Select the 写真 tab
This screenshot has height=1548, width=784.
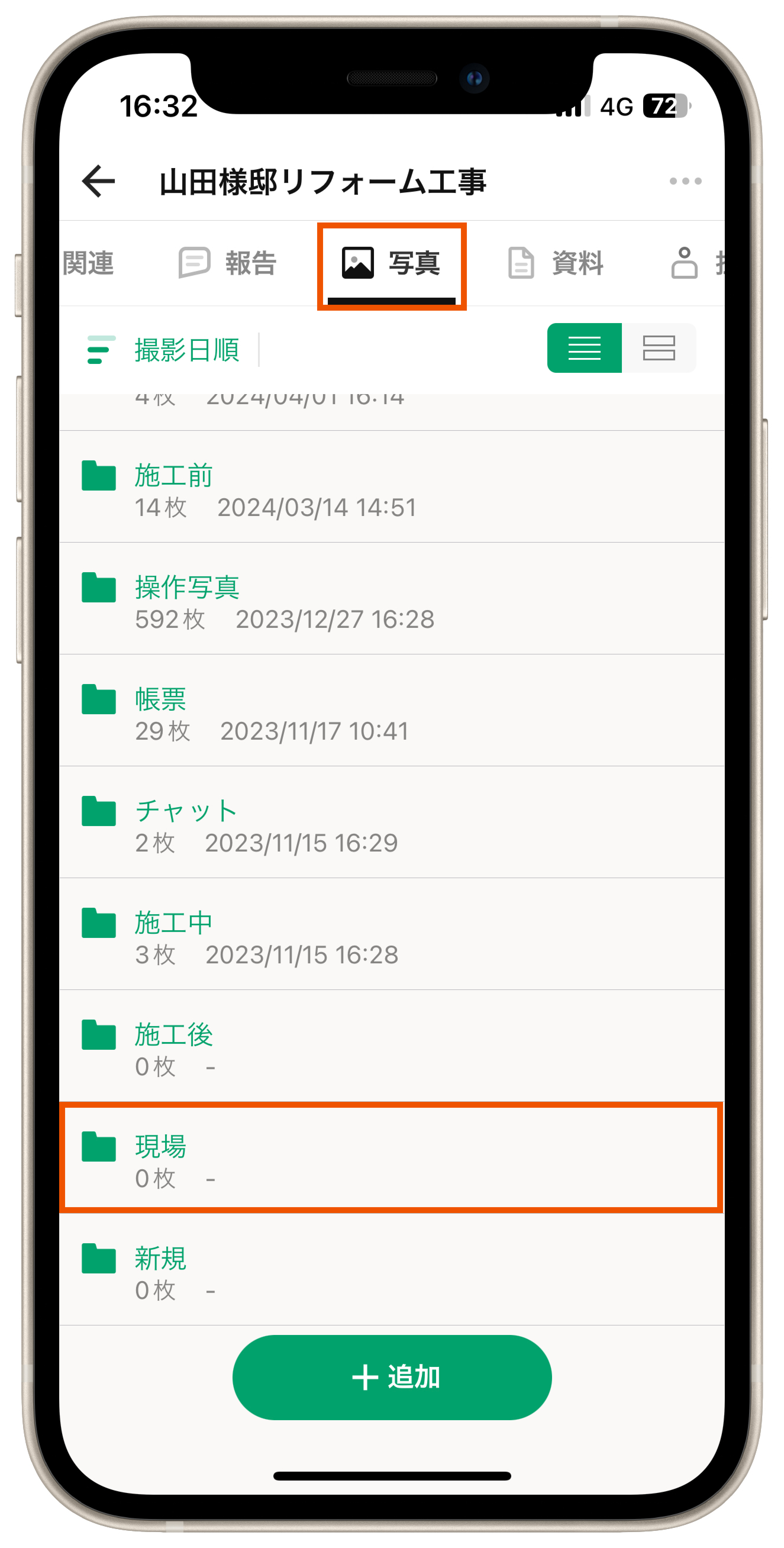pyautogui.click(x=391, y=263)
